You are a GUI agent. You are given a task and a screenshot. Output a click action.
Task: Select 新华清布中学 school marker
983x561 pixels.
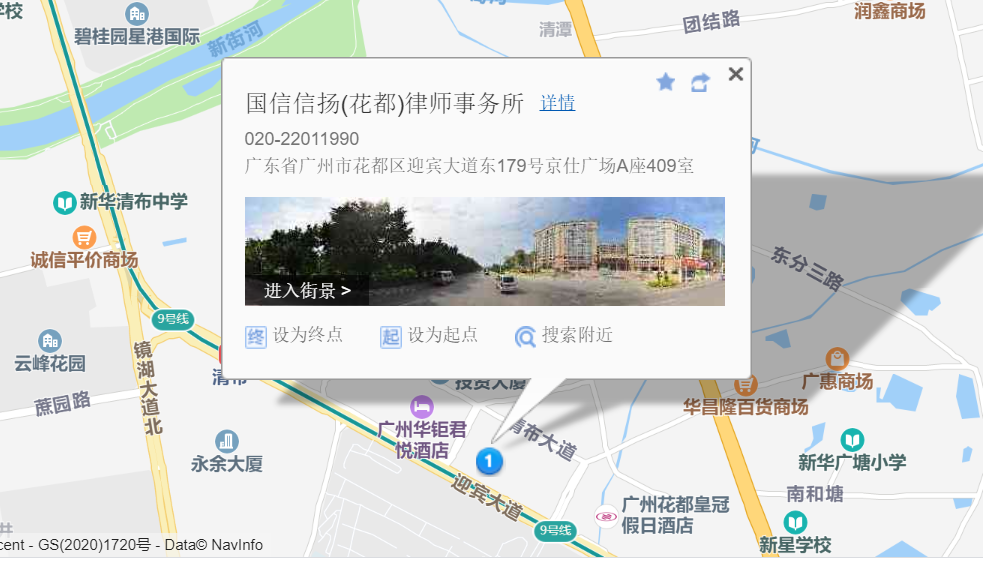point(65,203)
